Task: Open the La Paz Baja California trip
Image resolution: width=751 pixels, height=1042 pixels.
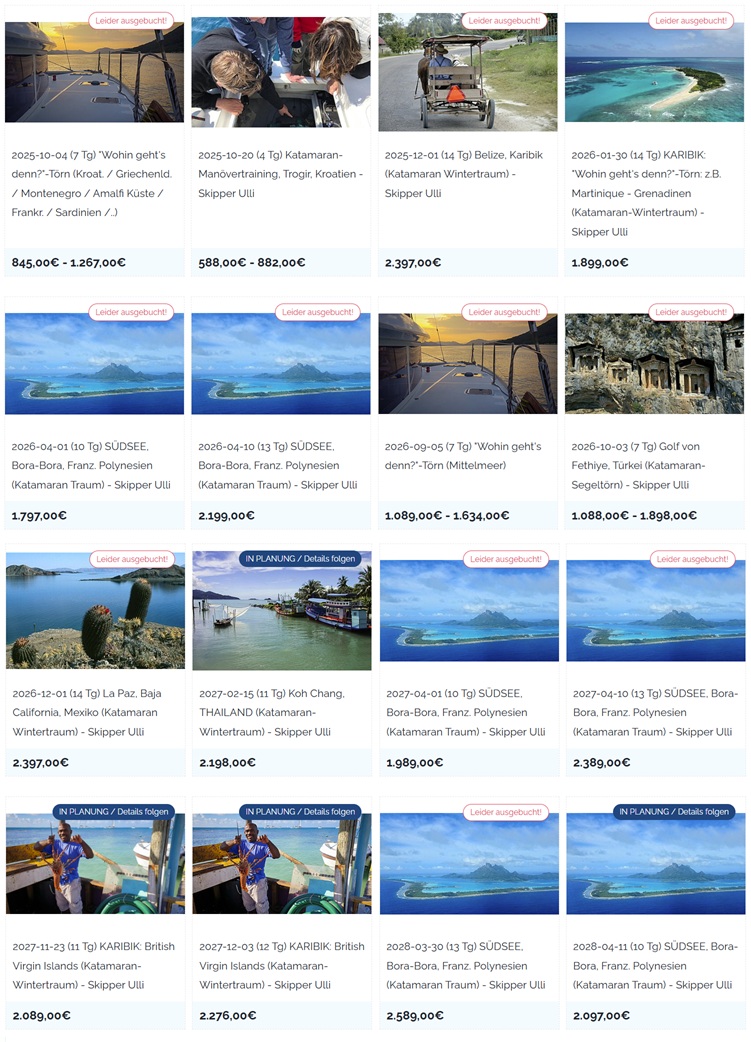Action: click(x=94, y=712)
